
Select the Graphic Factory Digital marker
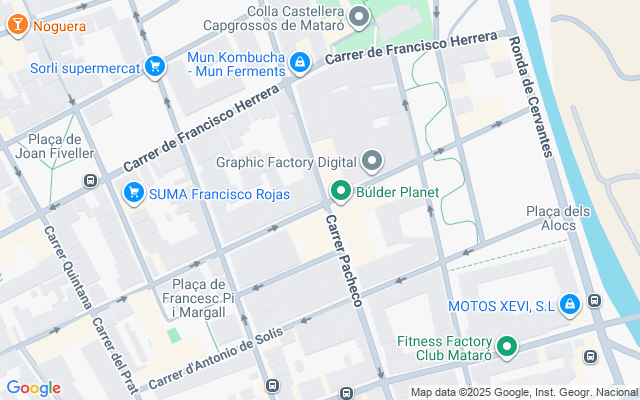pyautogui.click(x=372, y=161)
